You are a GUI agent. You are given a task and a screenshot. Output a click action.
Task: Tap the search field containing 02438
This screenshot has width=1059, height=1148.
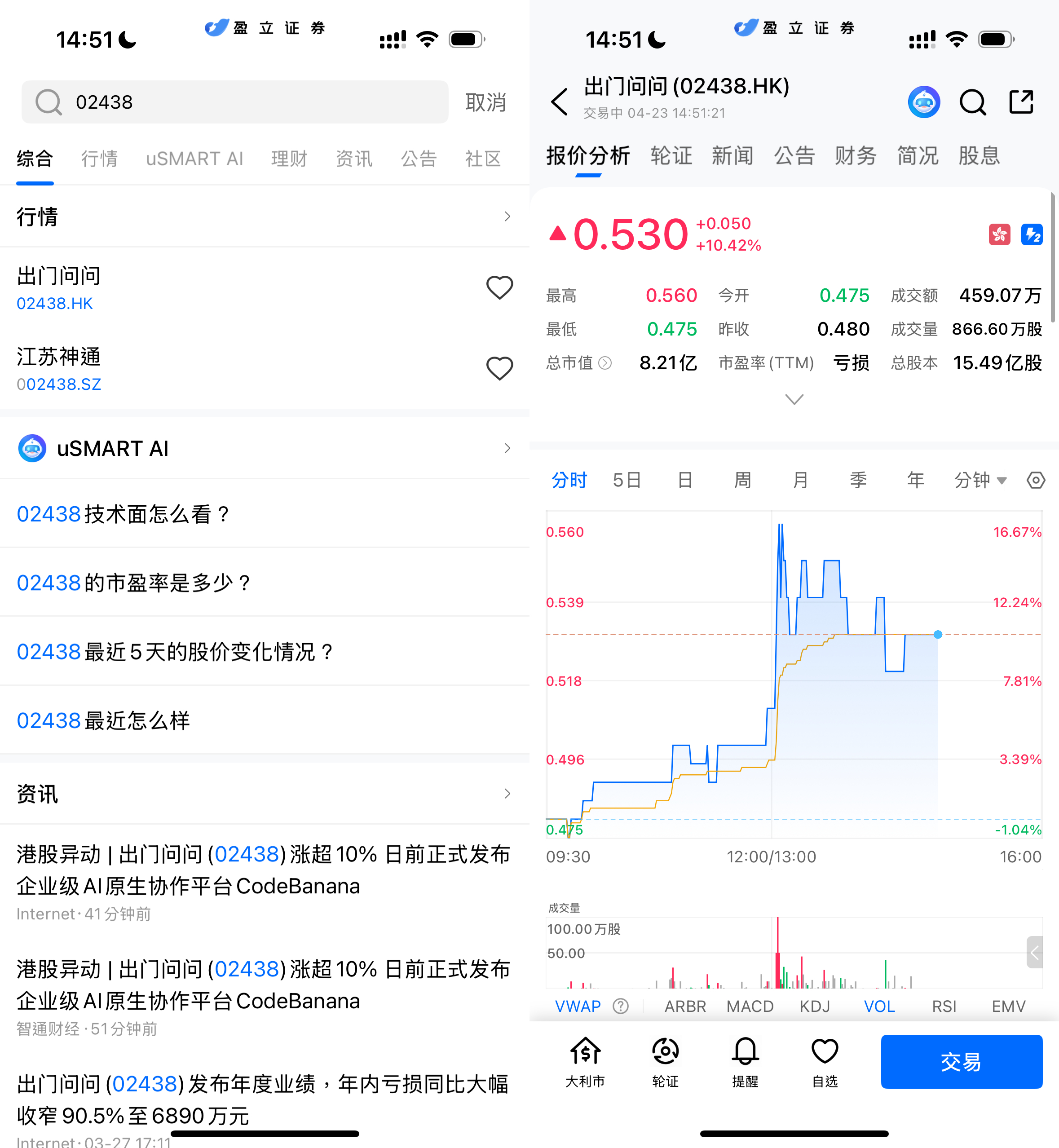[x=235, y=102]
